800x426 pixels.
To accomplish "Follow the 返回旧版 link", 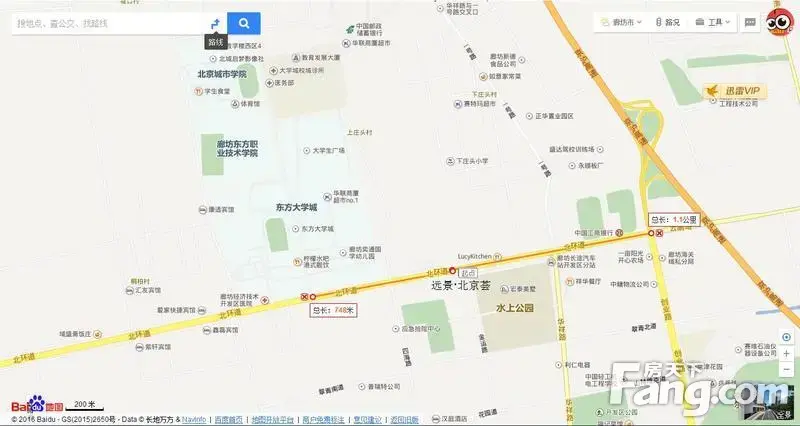I will point(404,419).
